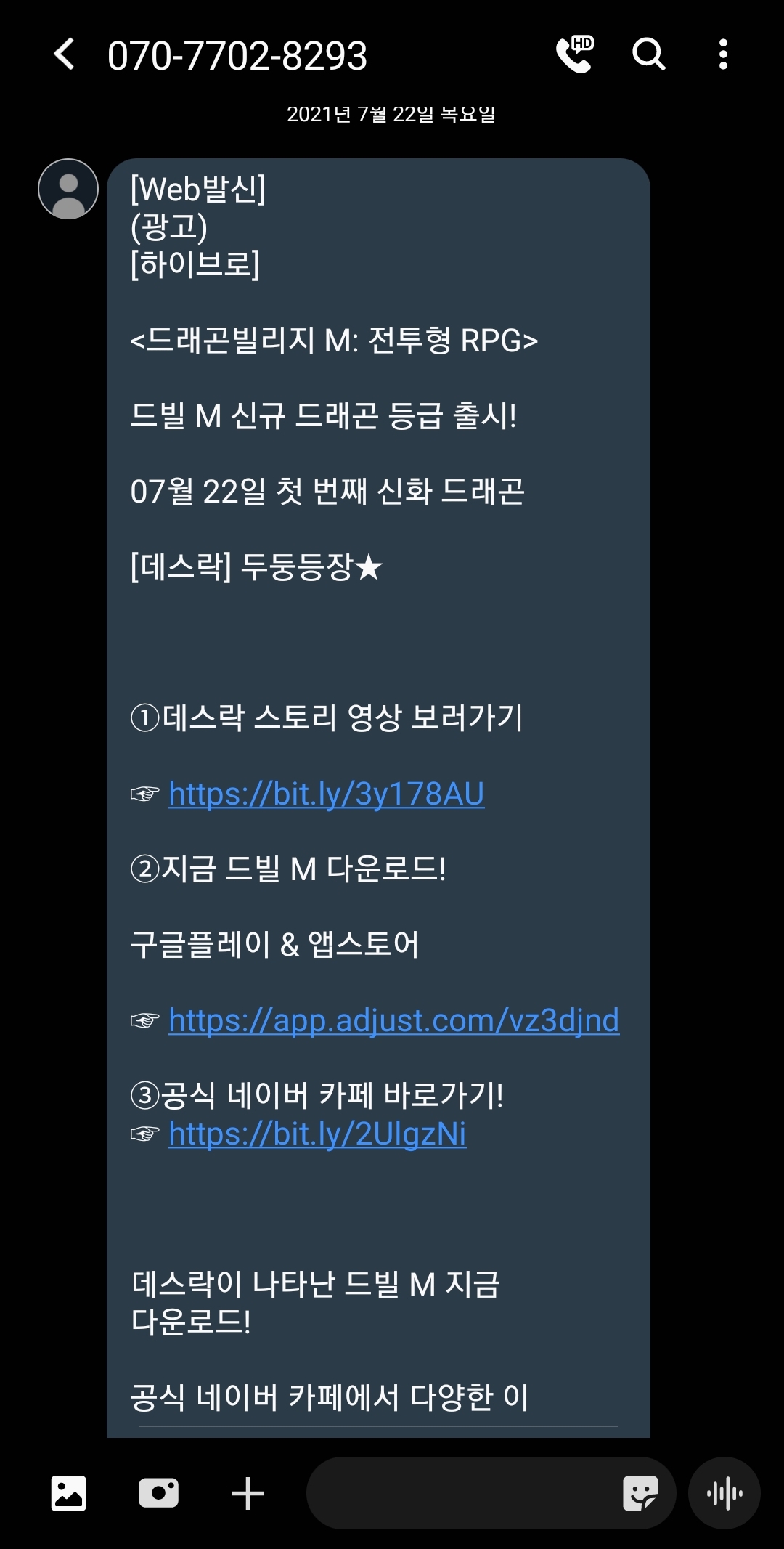784x1549 pixels.
Task: Focus the message input field
Action: tap(457, 1493)
